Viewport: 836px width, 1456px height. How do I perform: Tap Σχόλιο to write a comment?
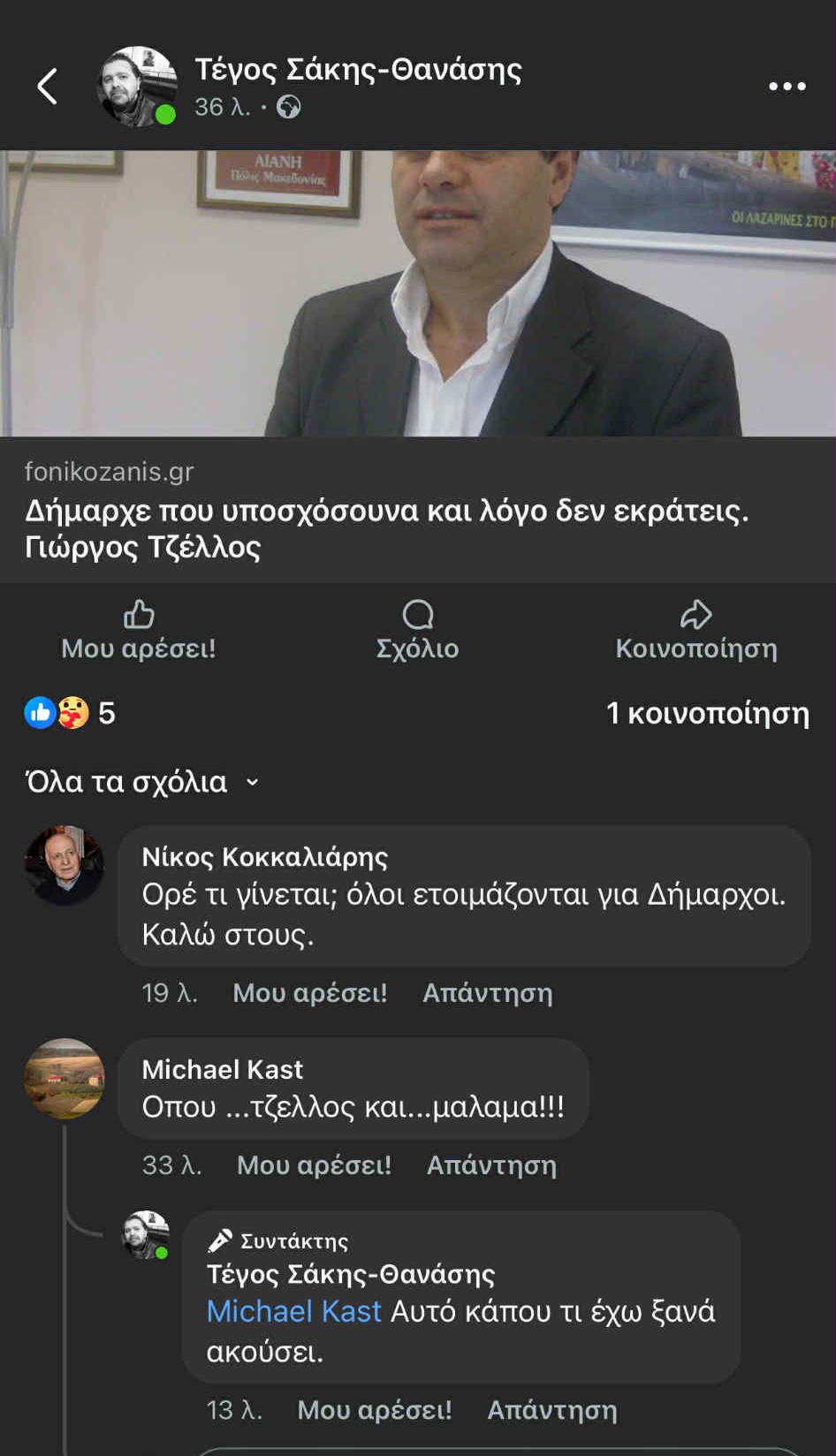[x=417, y=632]
